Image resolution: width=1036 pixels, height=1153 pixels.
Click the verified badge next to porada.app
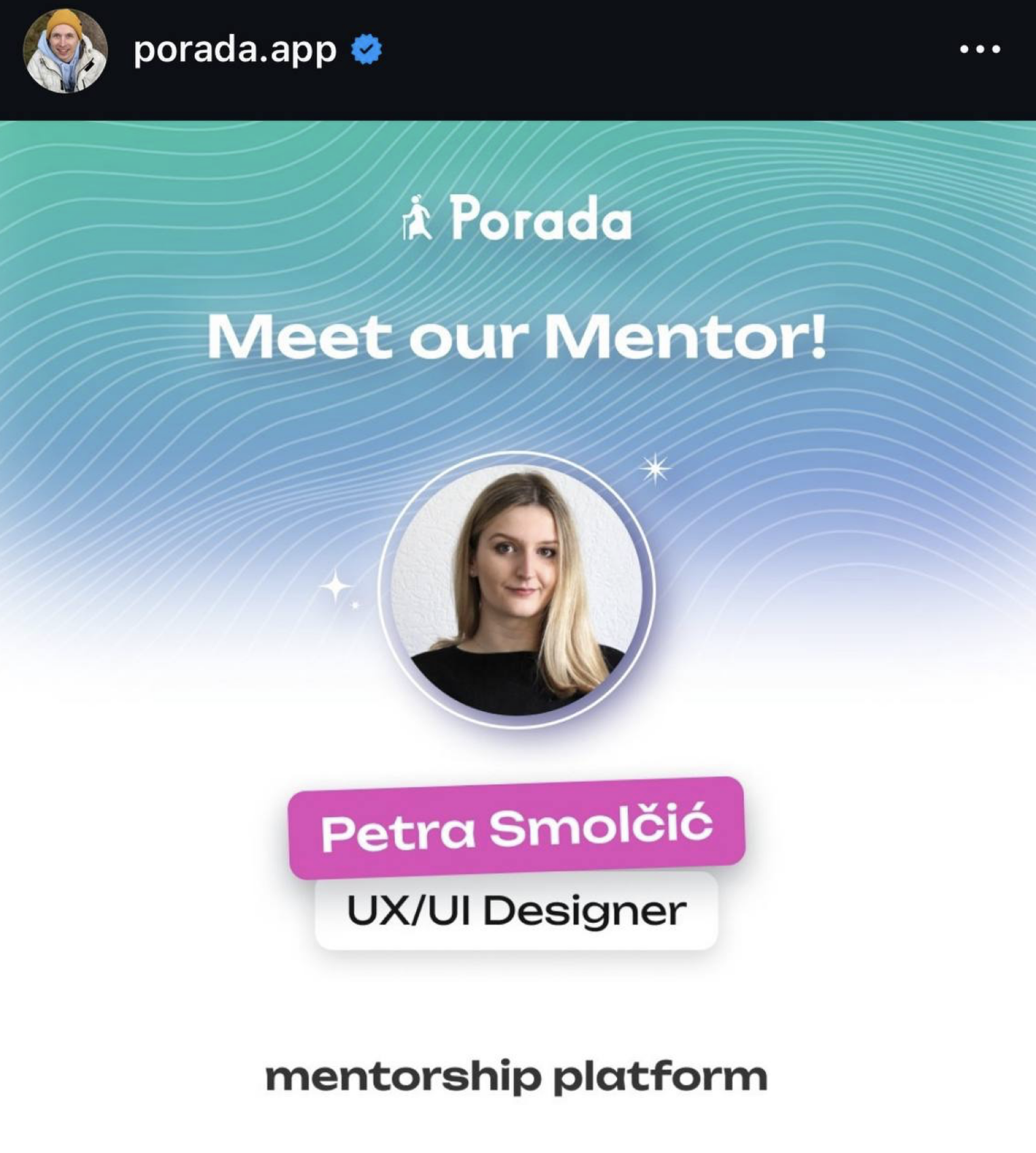pos(365,49)
